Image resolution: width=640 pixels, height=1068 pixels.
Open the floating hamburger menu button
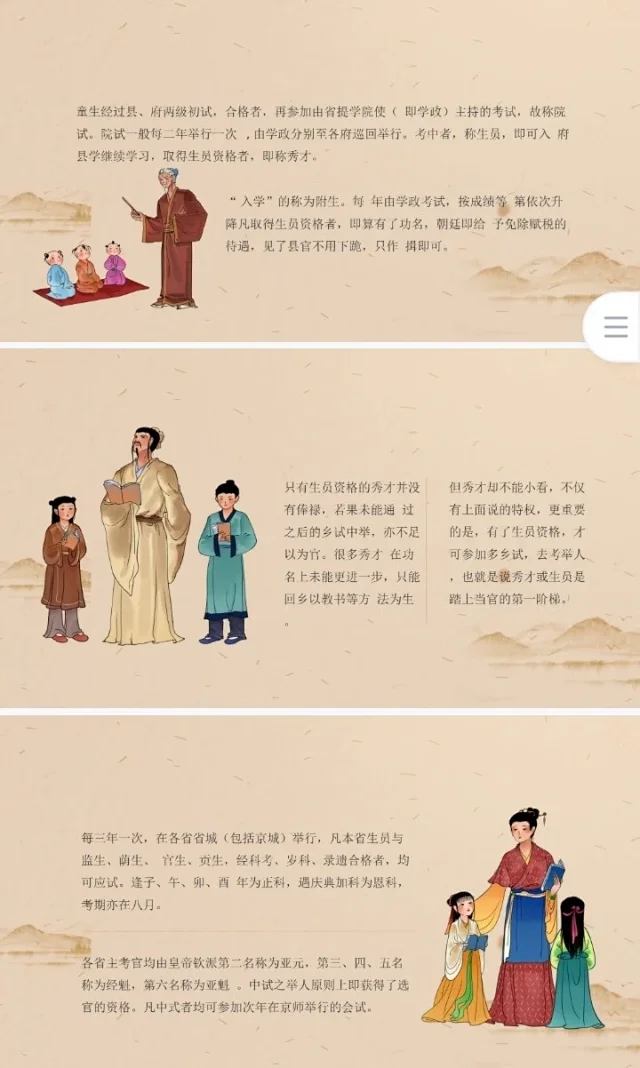click(615, 327)
